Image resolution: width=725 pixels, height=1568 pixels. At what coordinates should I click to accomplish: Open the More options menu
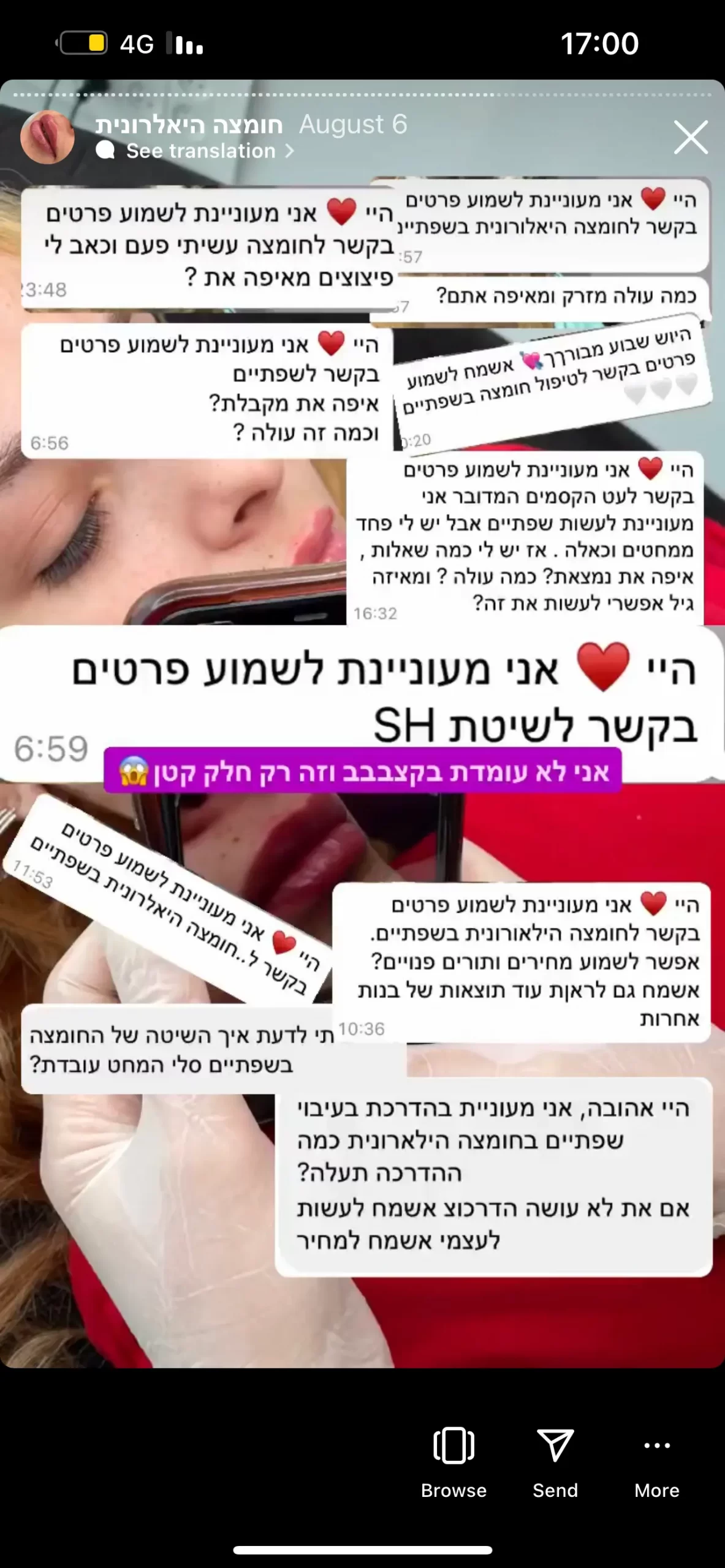tap(656, 1461)
